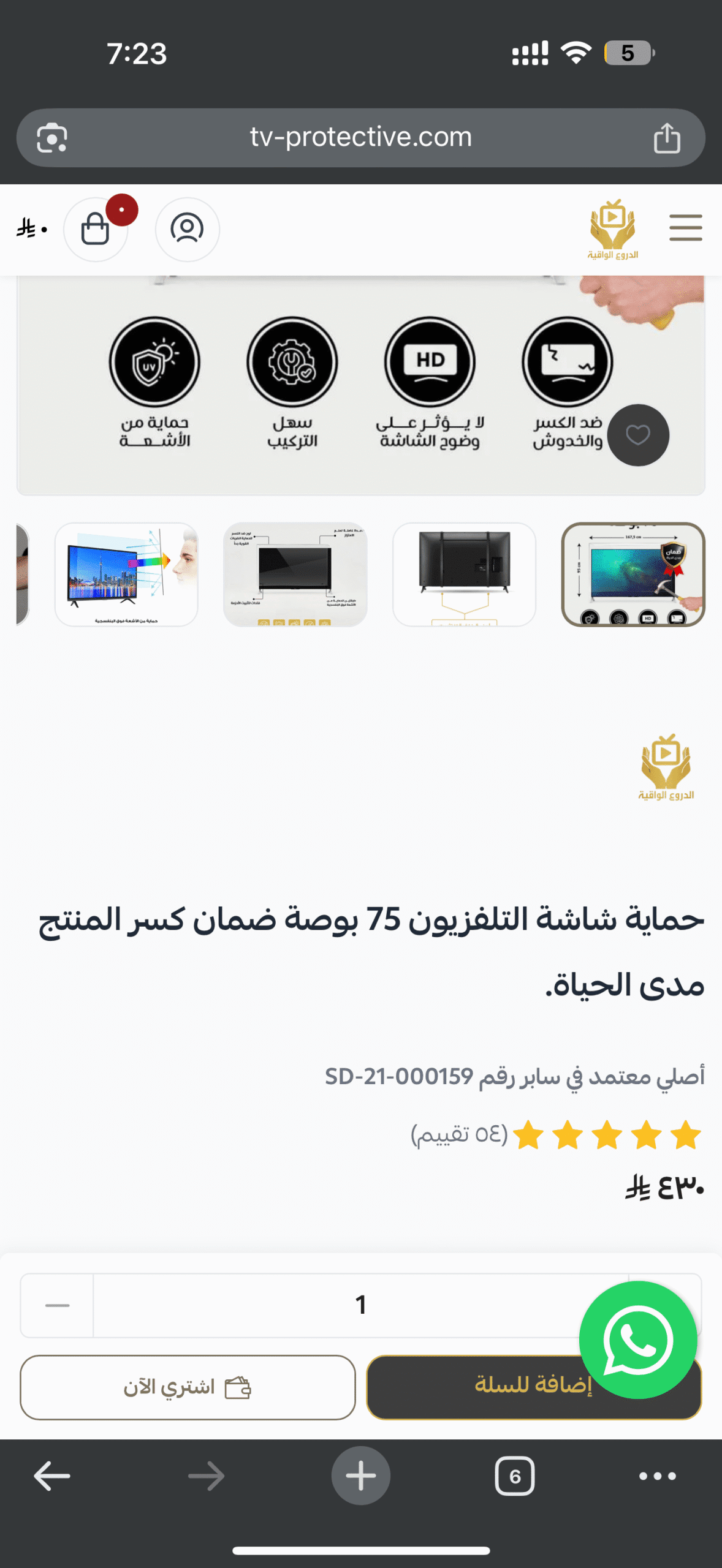Open the WhatsApp chat button
Viewport: 722px width, 1568px height.
pyautogui.click(x=638, y=1340)
